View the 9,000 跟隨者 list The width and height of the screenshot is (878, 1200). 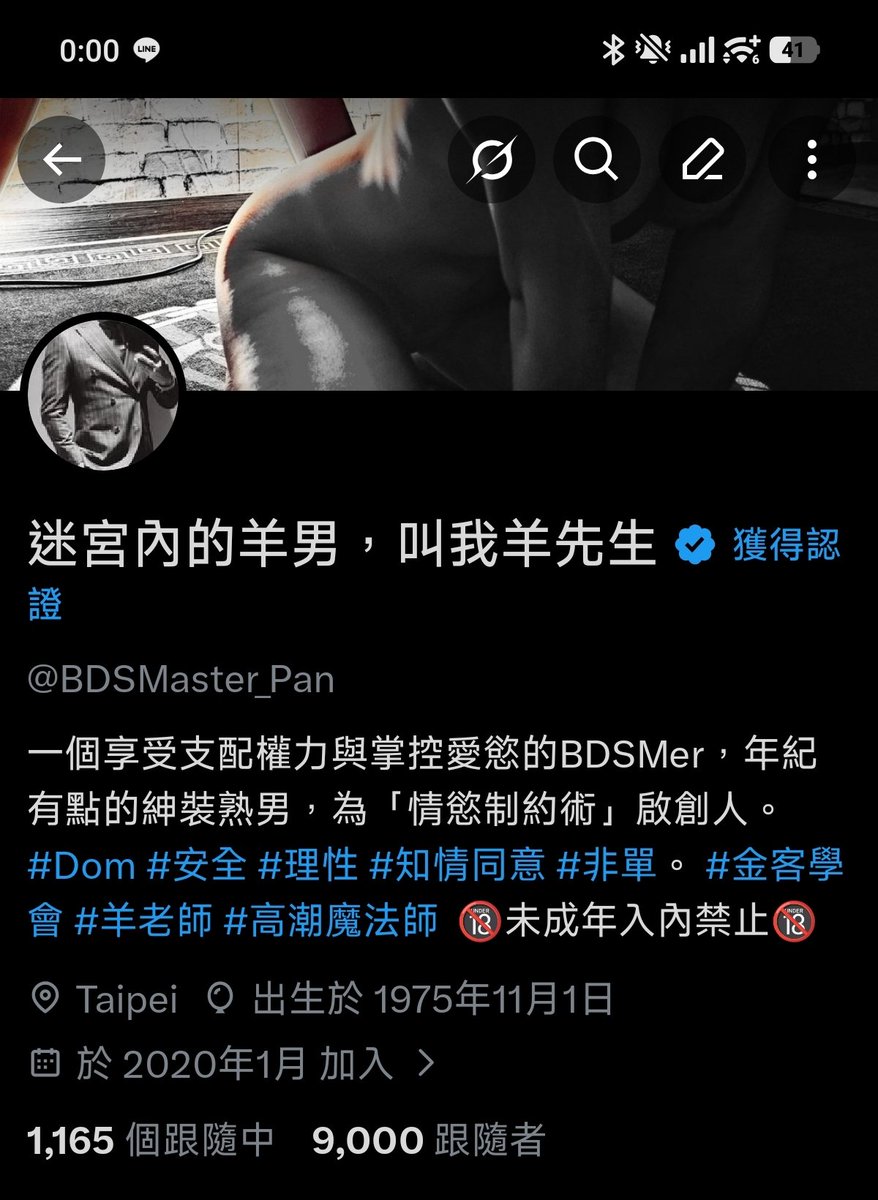(x=429, y=1140)
